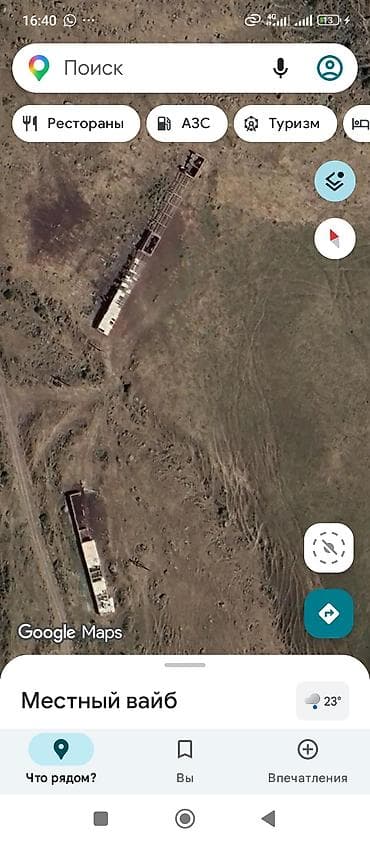
Task: Tap the system home button
Action: [x=185, y=819]
